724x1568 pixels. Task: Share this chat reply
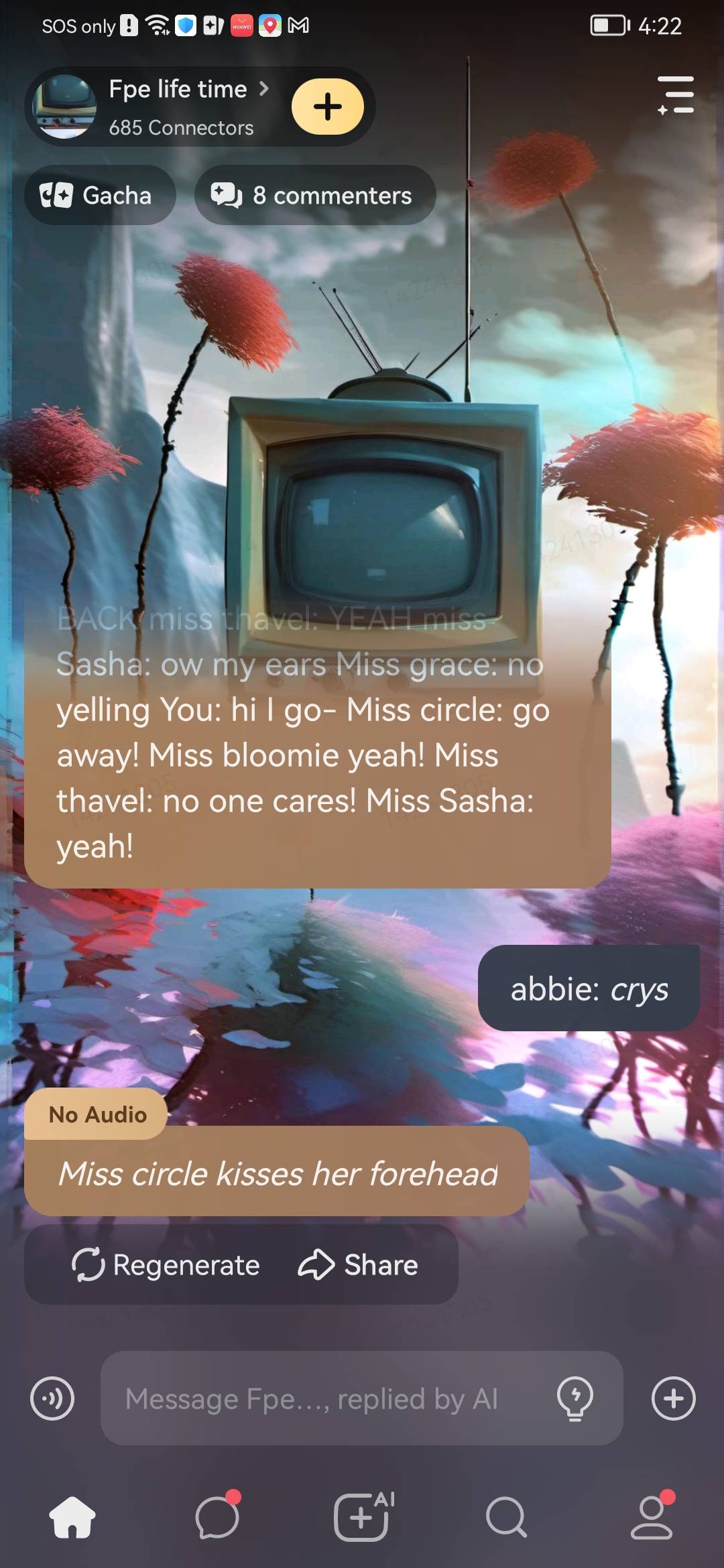(x=359, y=1265)
